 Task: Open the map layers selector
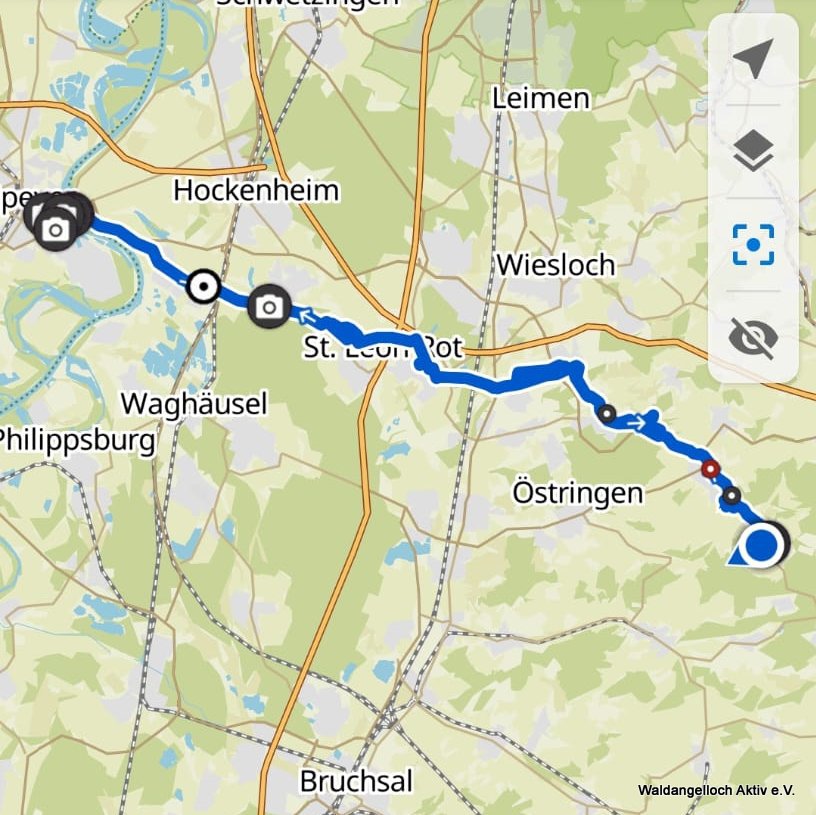pos(752,152)
